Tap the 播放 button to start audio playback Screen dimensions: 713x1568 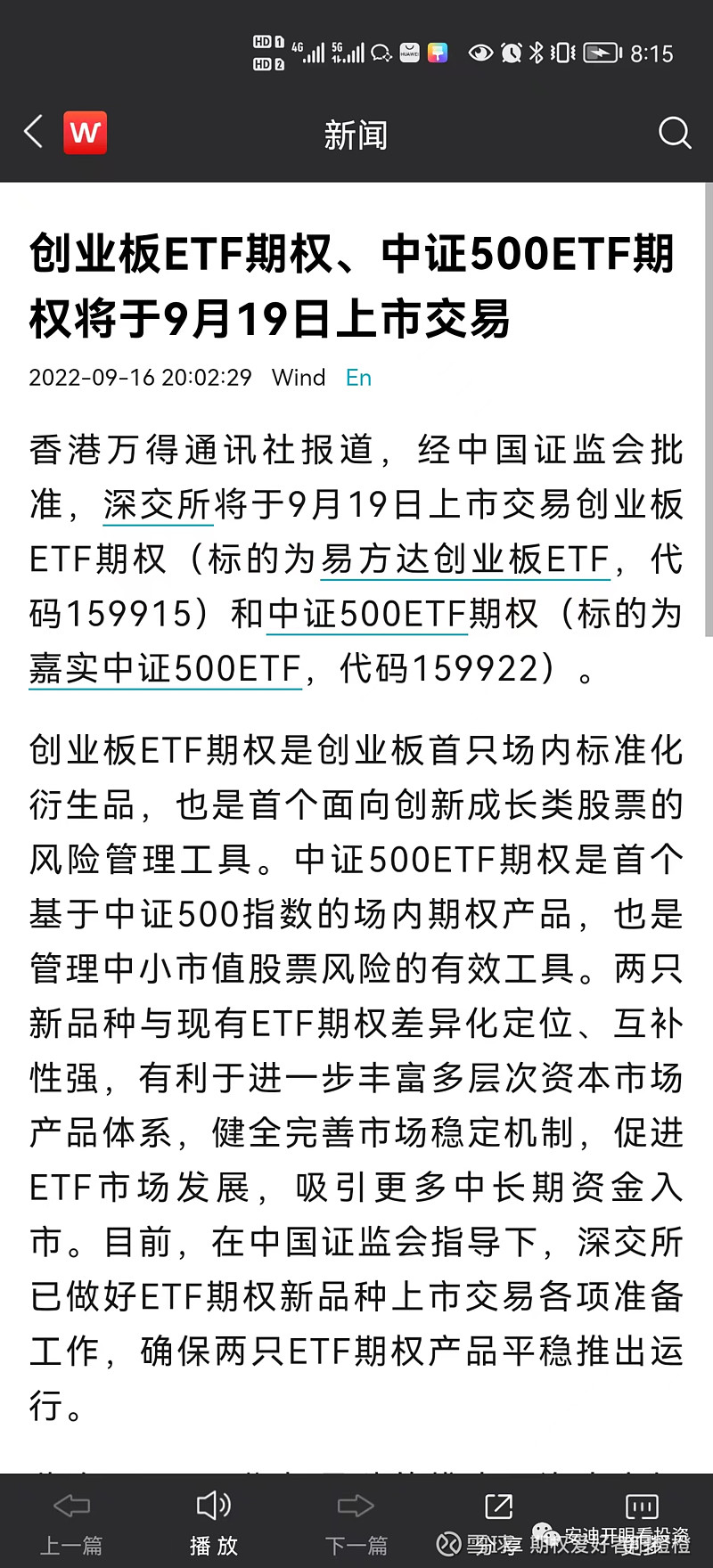coord(214,1546)
